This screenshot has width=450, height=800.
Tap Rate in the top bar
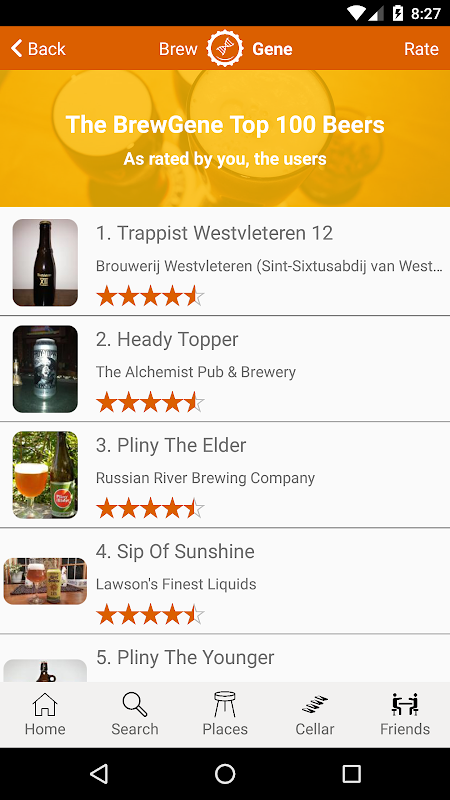421,48
